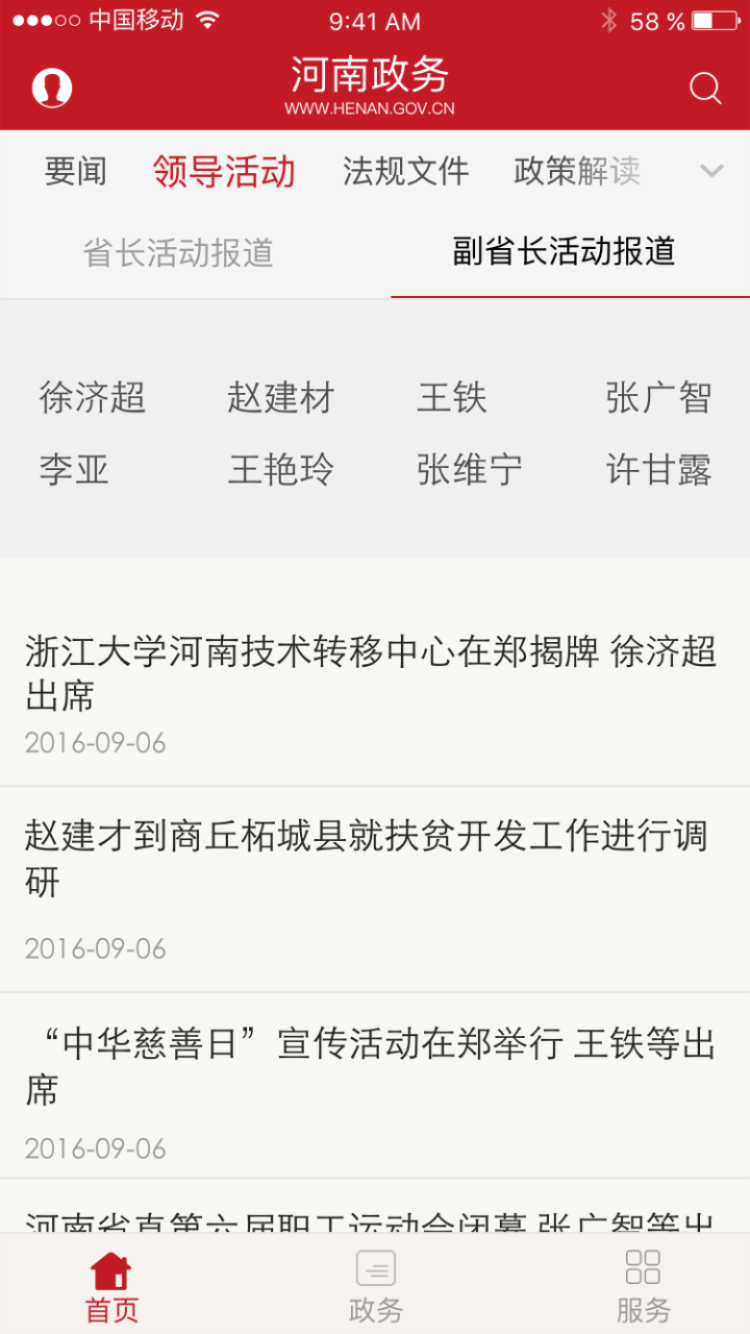The height and width of the screenshot is (1334, 750).
Task: Open the user profile icon
Action: tap(53, 86)
